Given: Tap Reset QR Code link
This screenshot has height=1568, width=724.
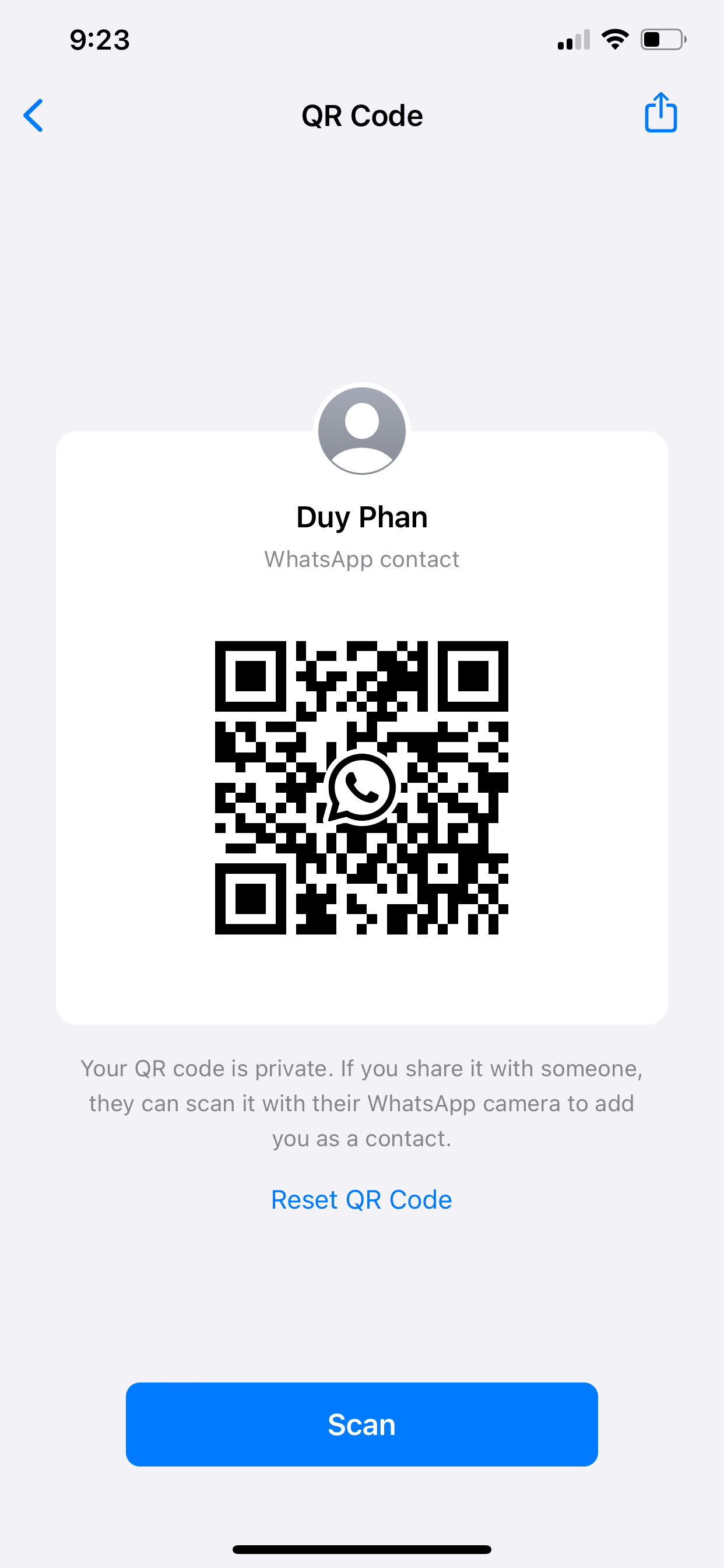Looking at the screenshot, I should click(361, 1200).
